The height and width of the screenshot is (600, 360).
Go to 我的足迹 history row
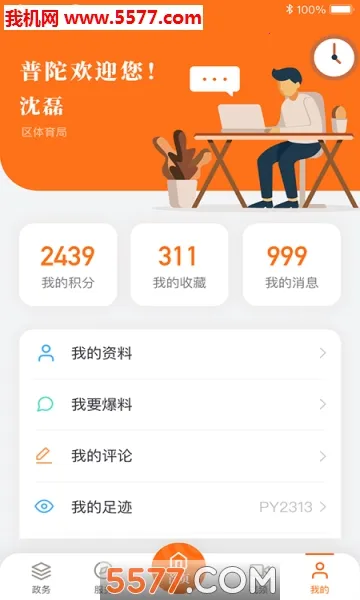180,507
